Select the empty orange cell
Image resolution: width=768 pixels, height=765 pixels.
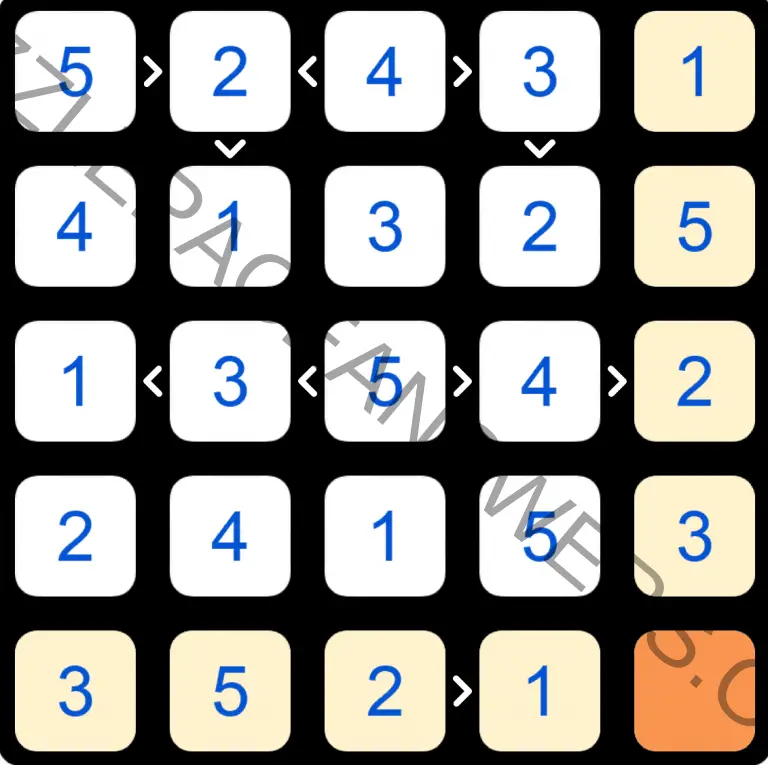pos(694,690)
